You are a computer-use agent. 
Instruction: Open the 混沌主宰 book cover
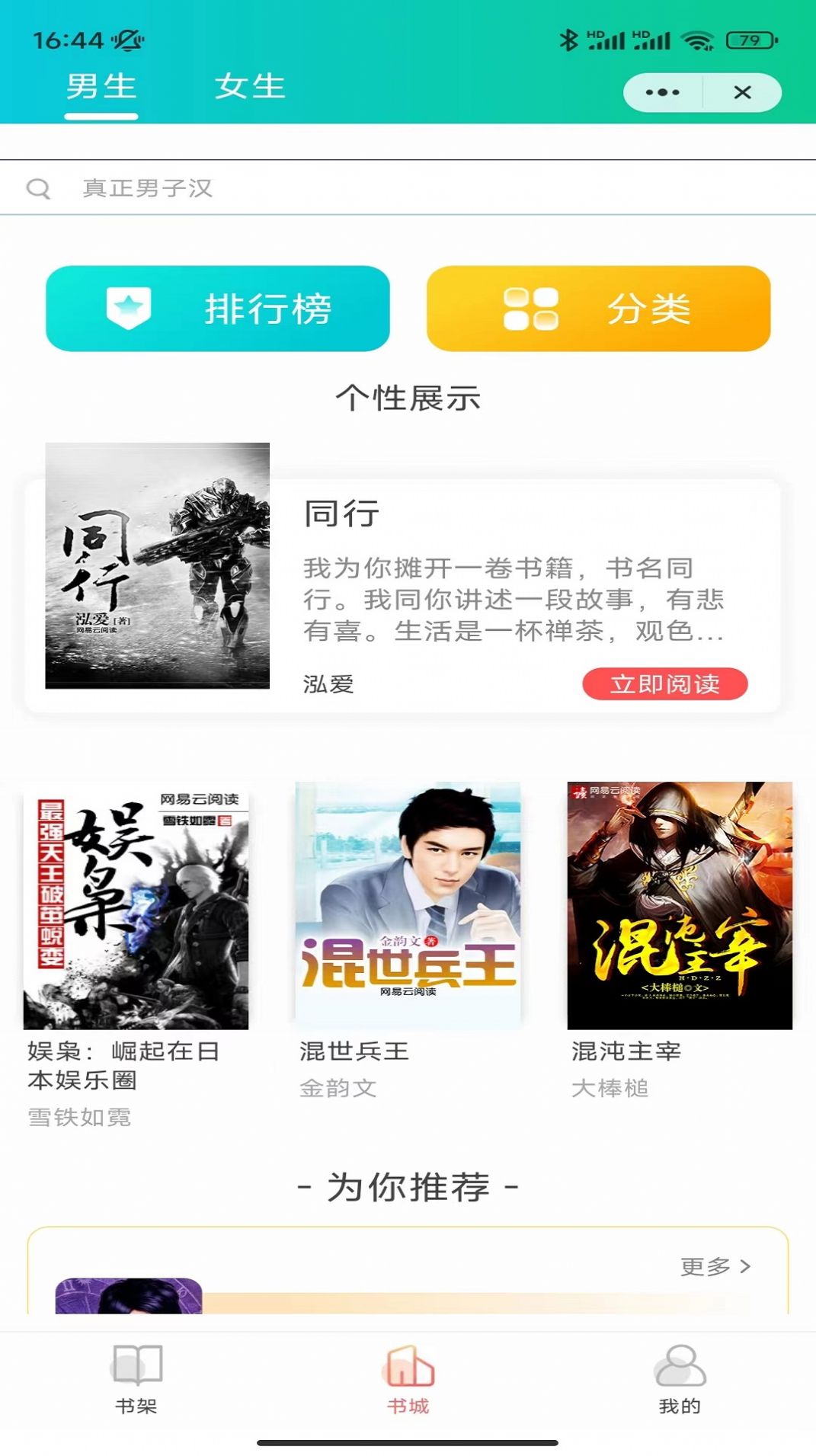point(678,904)
